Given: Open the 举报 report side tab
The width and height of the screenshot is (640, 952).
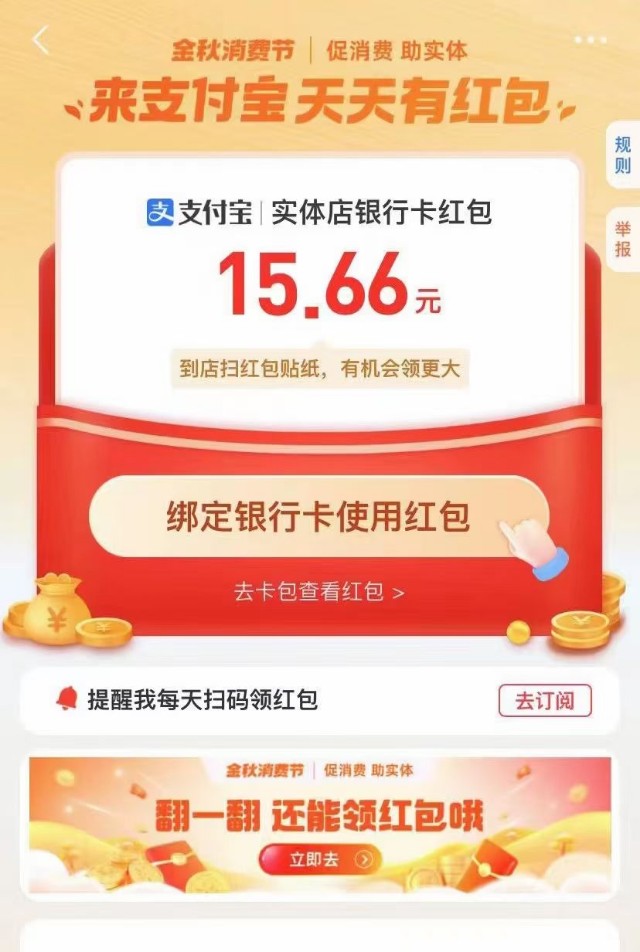Looking at the screenshot, I should click(622, 238).
